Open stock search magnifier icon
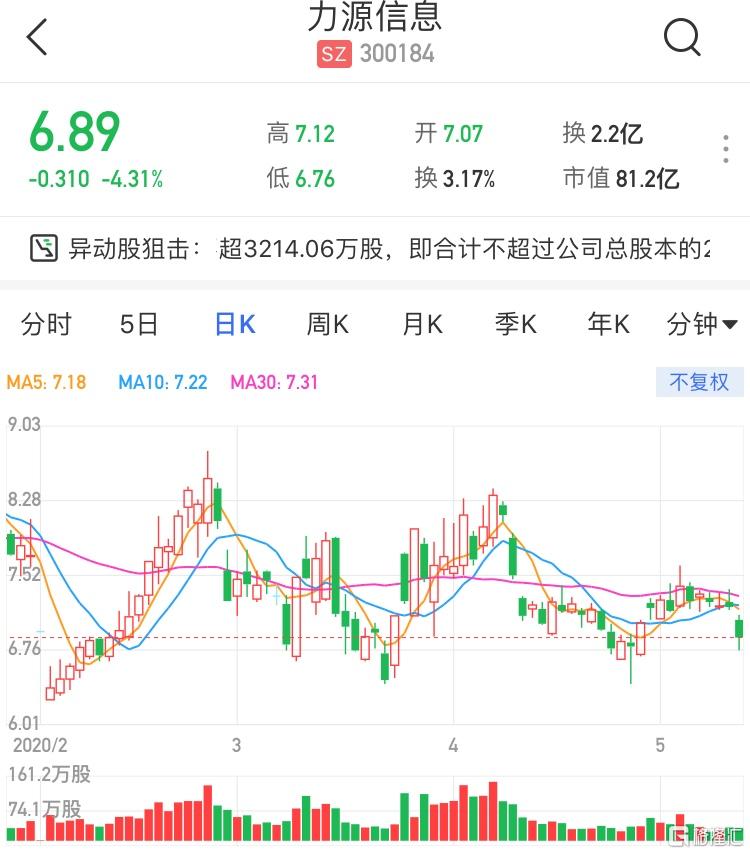The image size is (750, 854). 682,38
